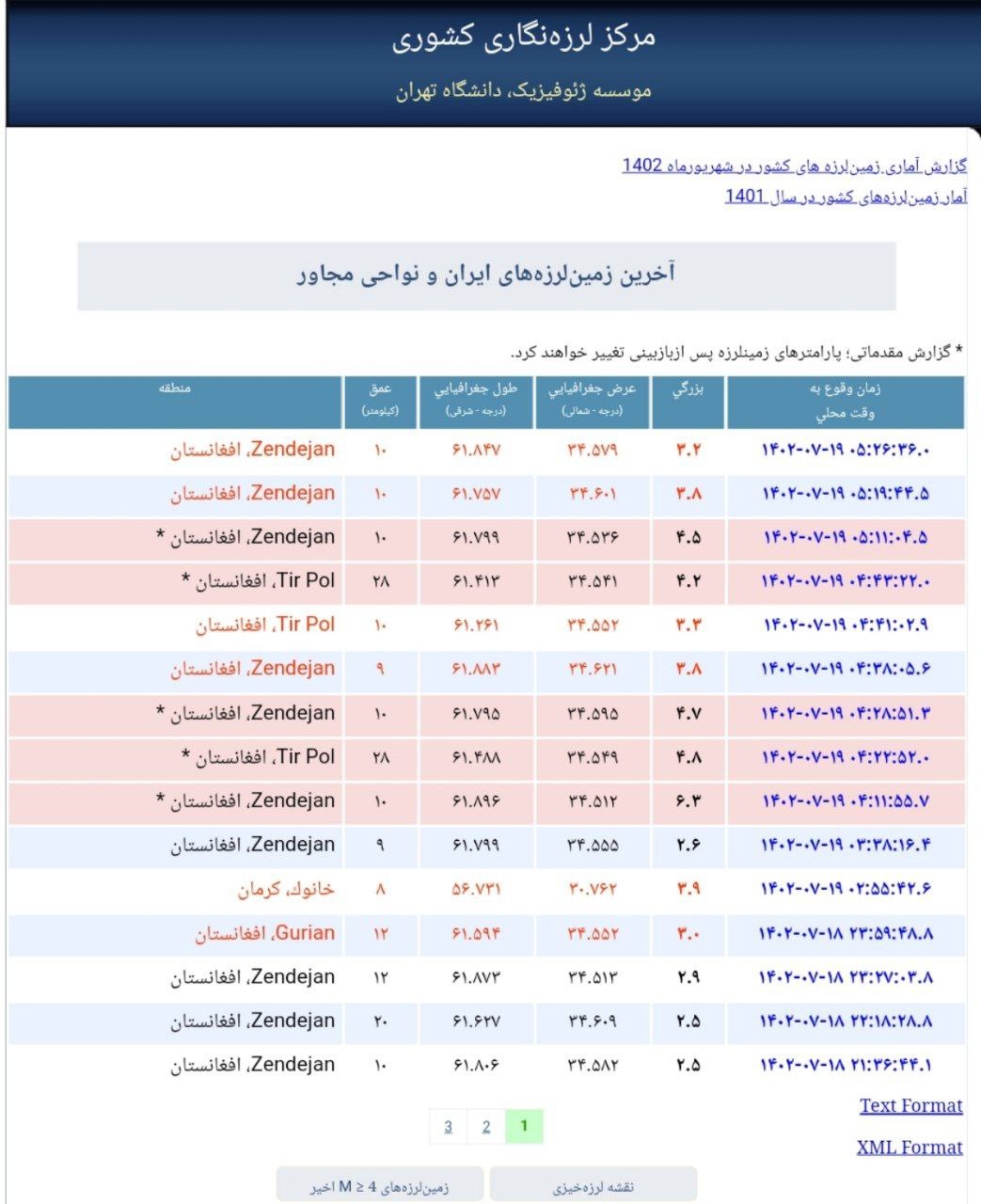
Task: Open the magnitude 6.3 Zendejan event time link
Action: 846,801
